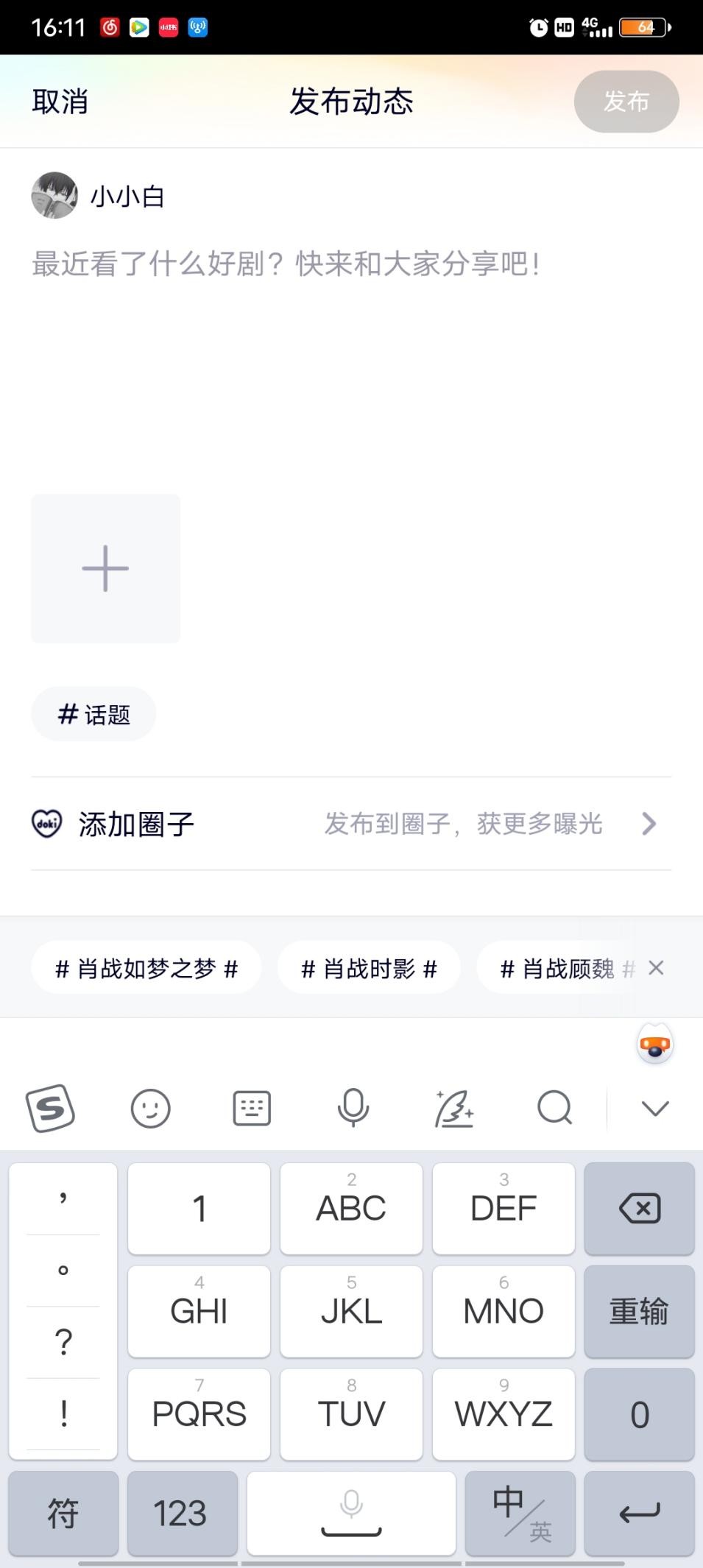The image size is (703, 1568).
Task: Insert a topic via the #话题 button
Action: [93, 713]
